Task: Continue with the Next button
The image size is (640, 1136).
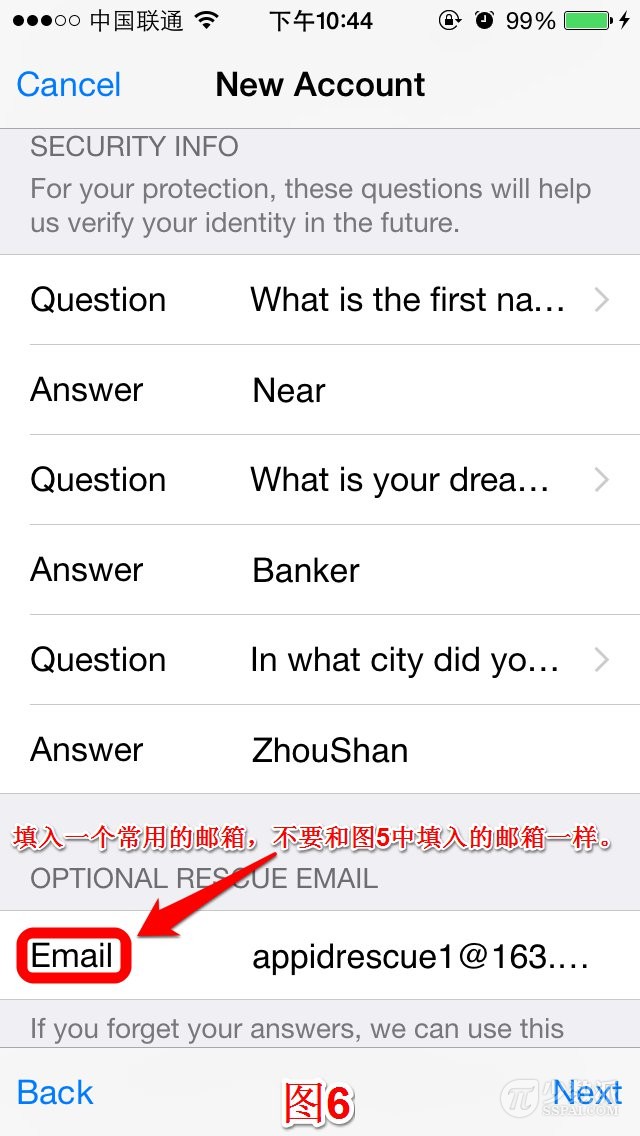Action: 587,1092
